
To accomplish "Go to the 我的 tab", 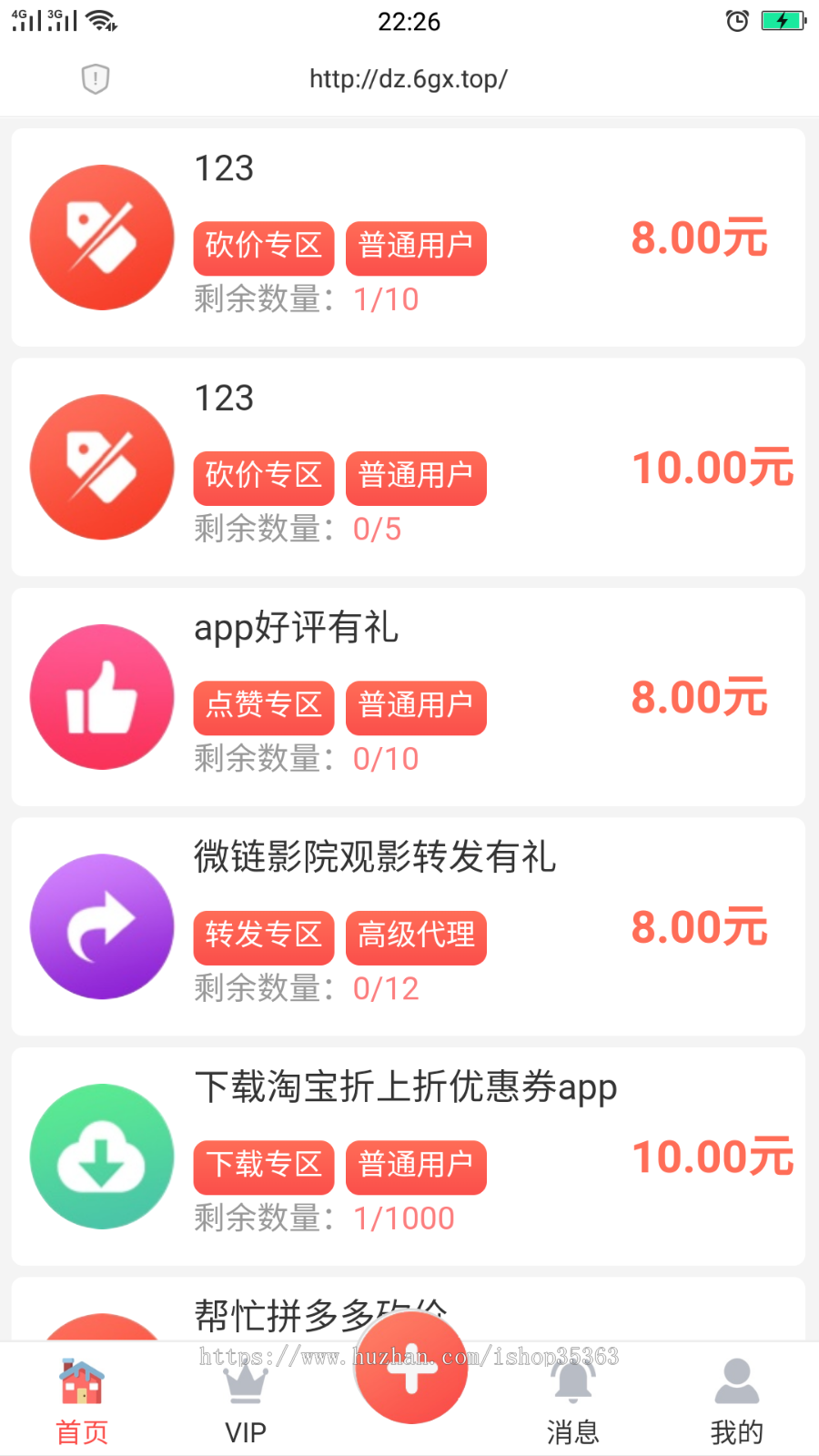I will click(x=736, y=1401).
